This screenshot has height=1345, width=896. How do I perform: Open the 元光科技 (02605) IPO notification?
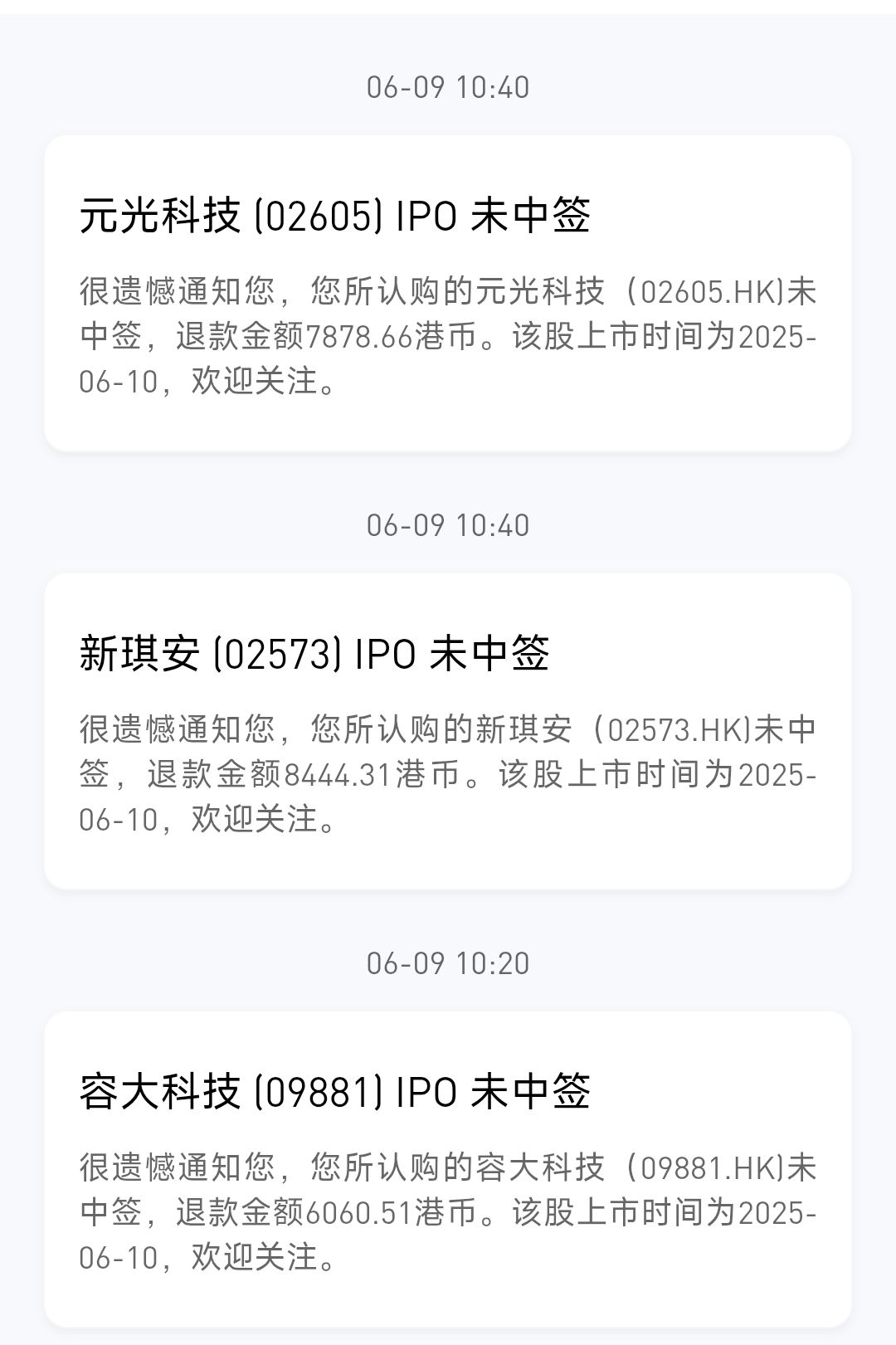[448, 294]
